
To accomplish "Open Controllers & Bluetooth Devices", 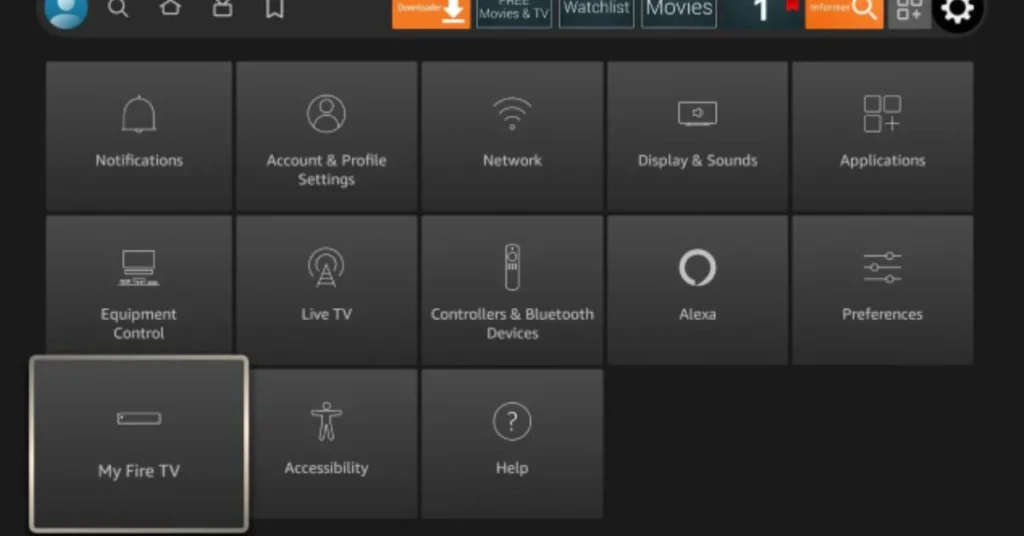I will (512, 290).
